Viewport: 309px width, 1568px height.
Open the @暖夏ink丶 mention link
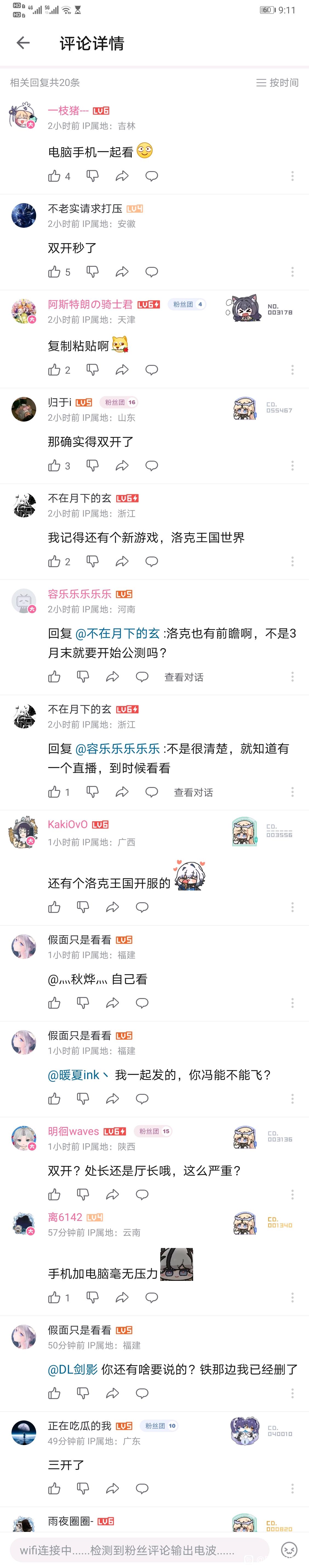[79, 1075]
